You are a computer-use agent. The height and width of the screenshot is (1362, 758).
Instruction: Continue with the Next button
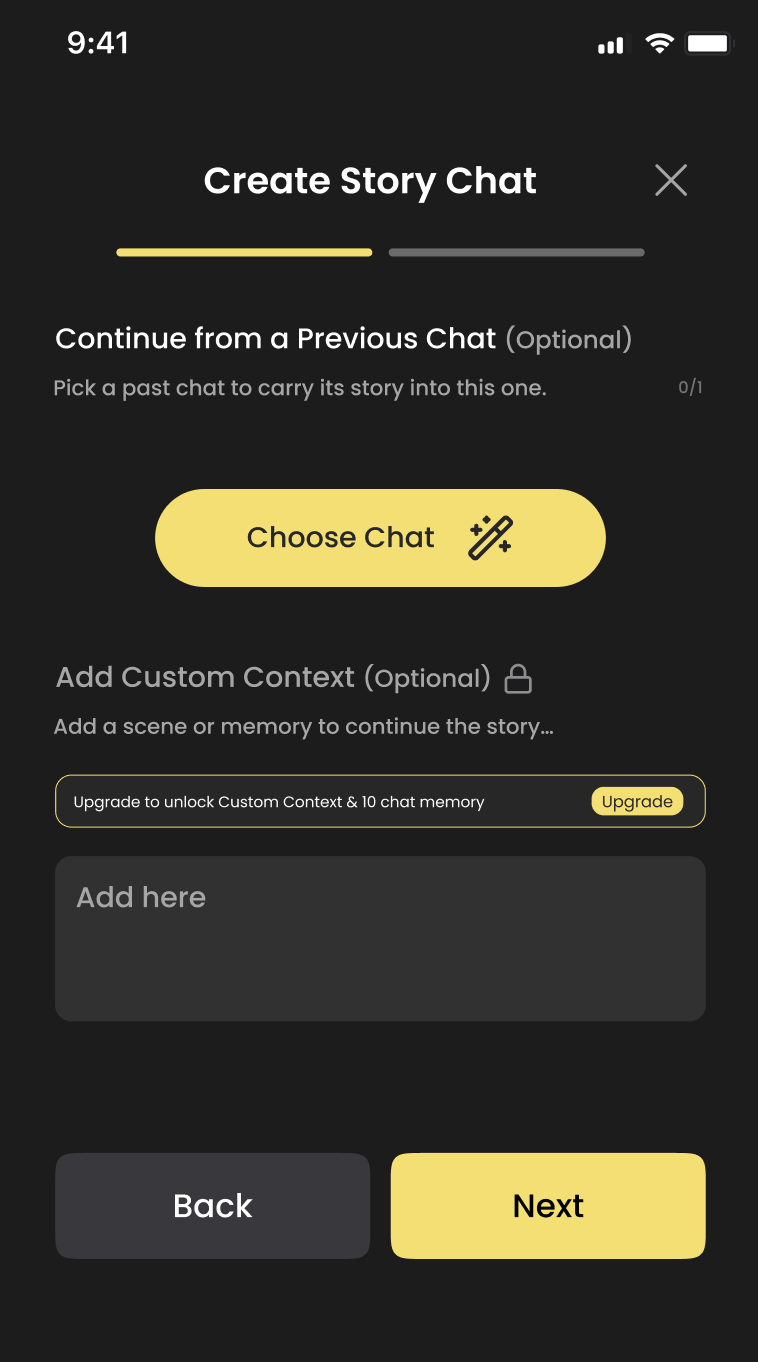pos(548,1205)
